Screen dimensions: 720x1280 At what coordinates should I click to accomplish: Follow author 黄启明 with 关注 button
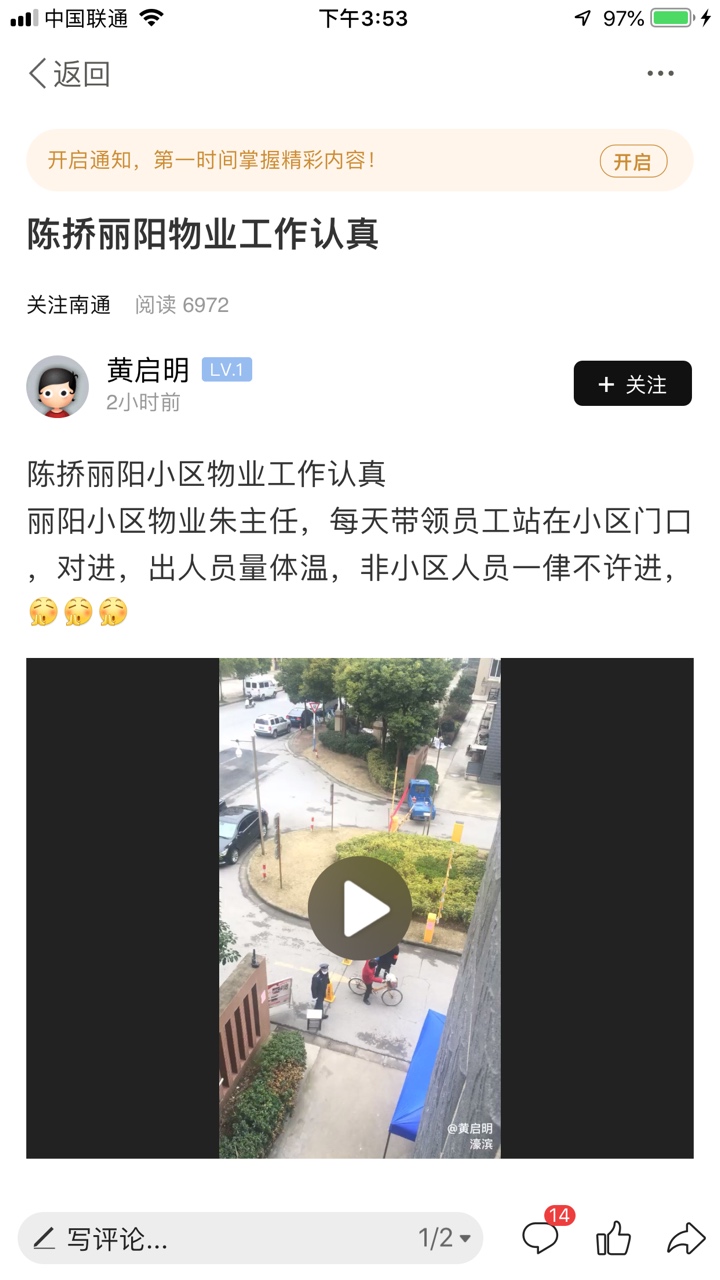[632, 384]
